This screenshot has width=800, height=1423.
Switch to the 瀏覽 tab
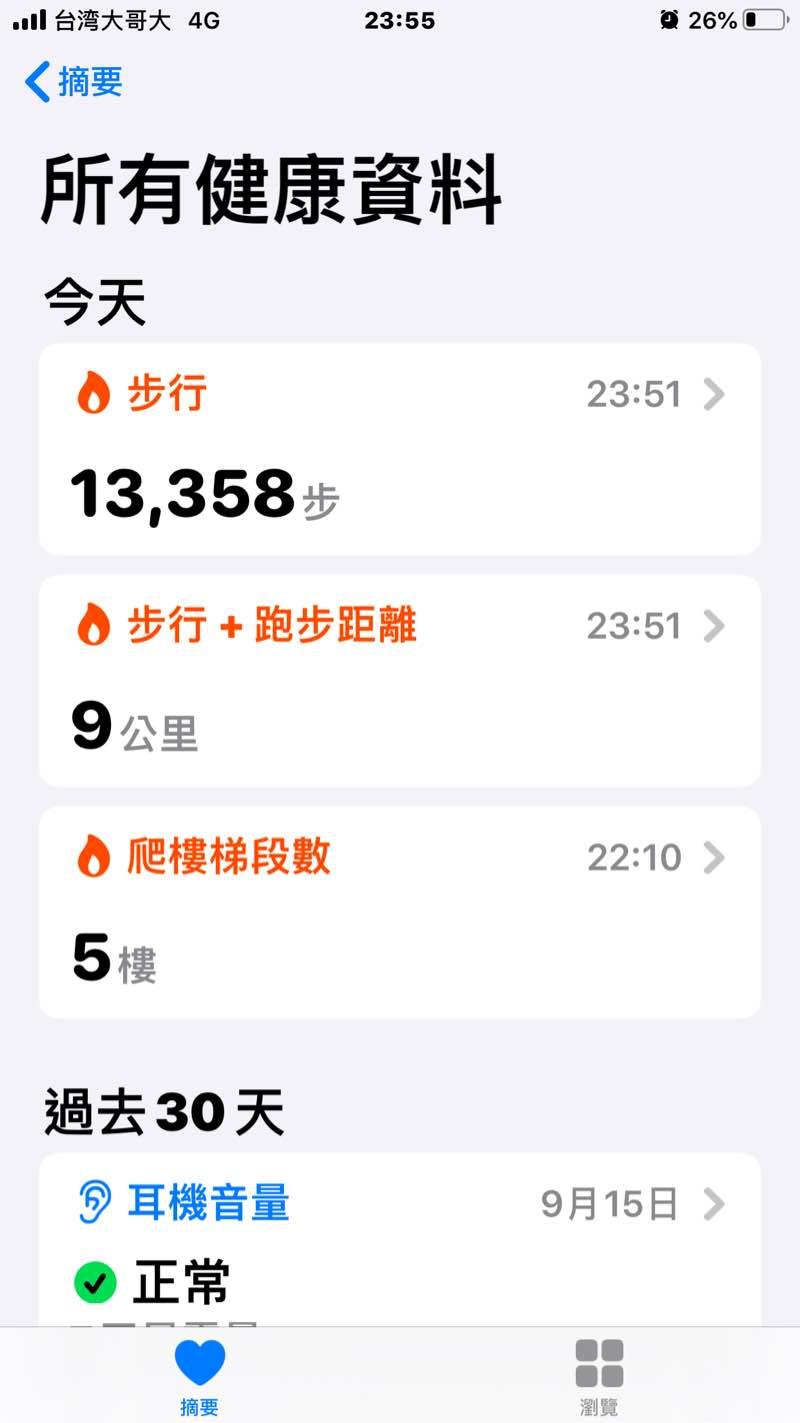(599, 1377)
